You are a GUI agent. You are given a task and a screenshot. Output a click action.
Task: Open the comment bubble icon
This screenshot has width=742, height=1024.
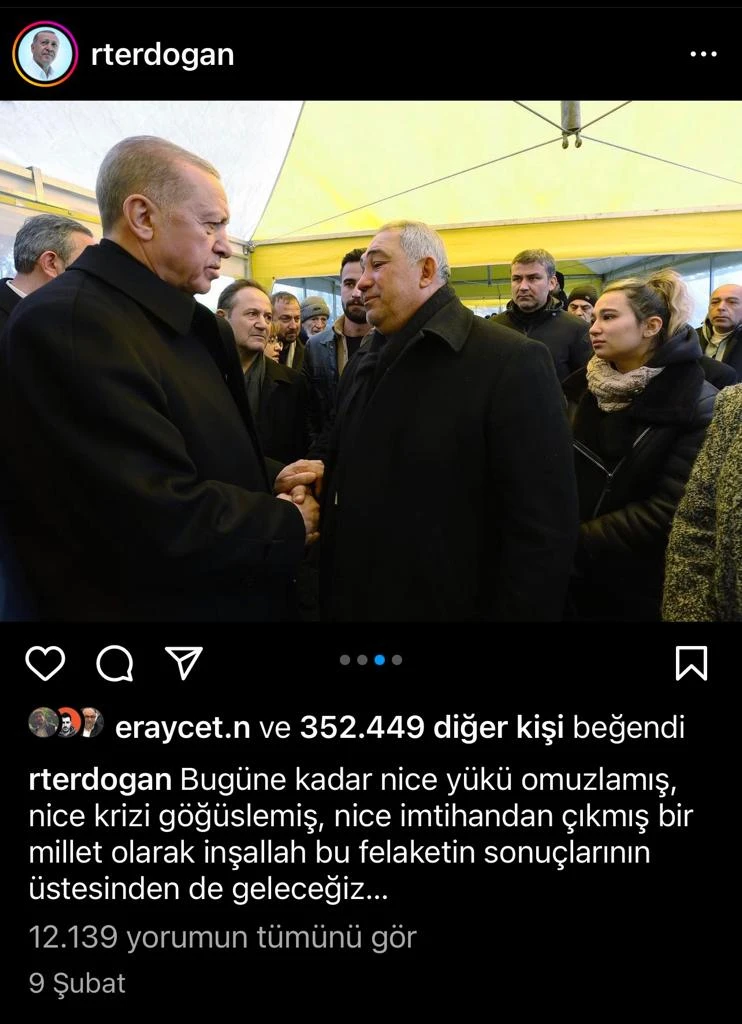(114, 662)
